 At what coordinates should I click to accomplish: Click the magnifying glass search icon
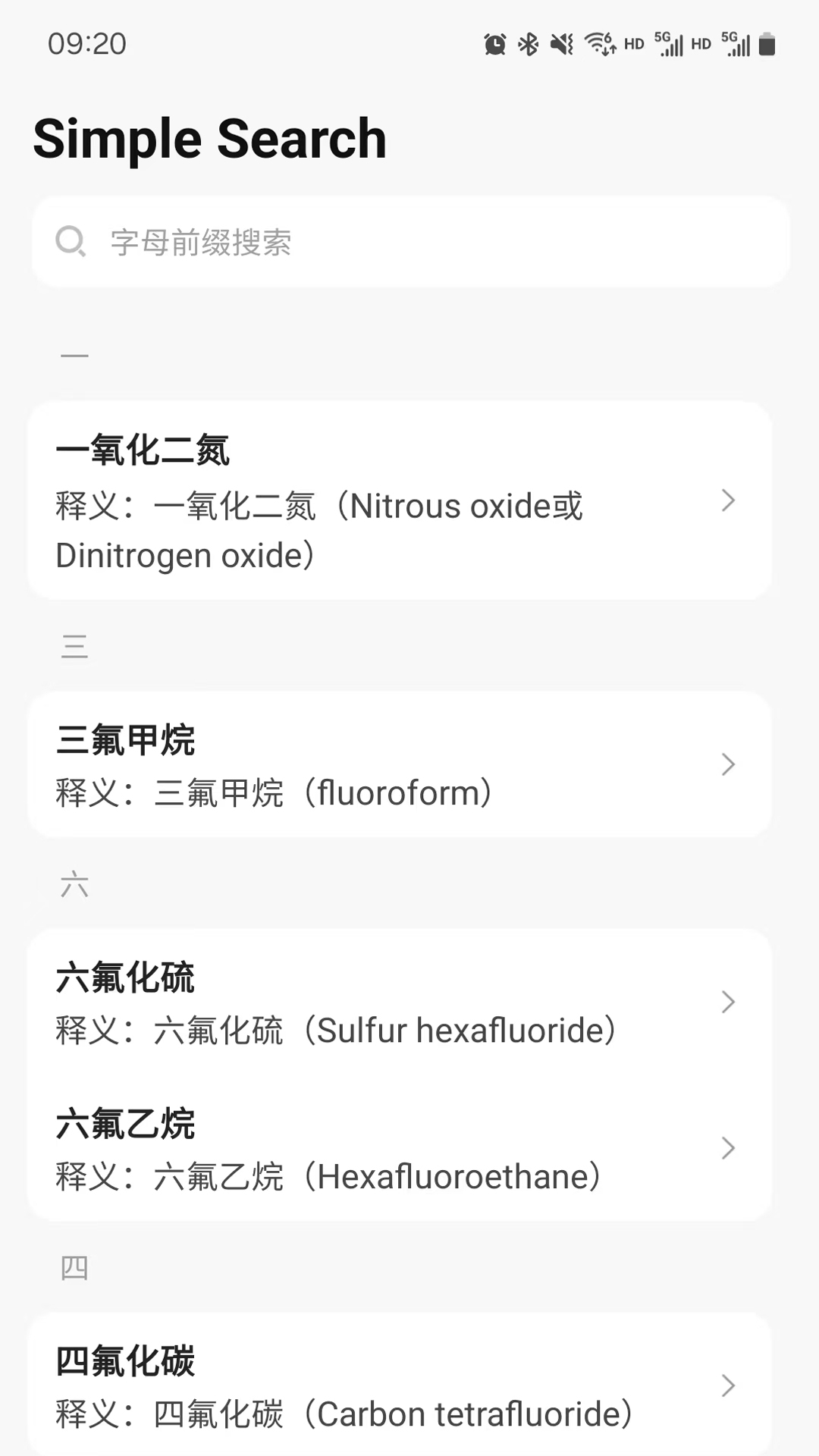click(x=71, y=241)
